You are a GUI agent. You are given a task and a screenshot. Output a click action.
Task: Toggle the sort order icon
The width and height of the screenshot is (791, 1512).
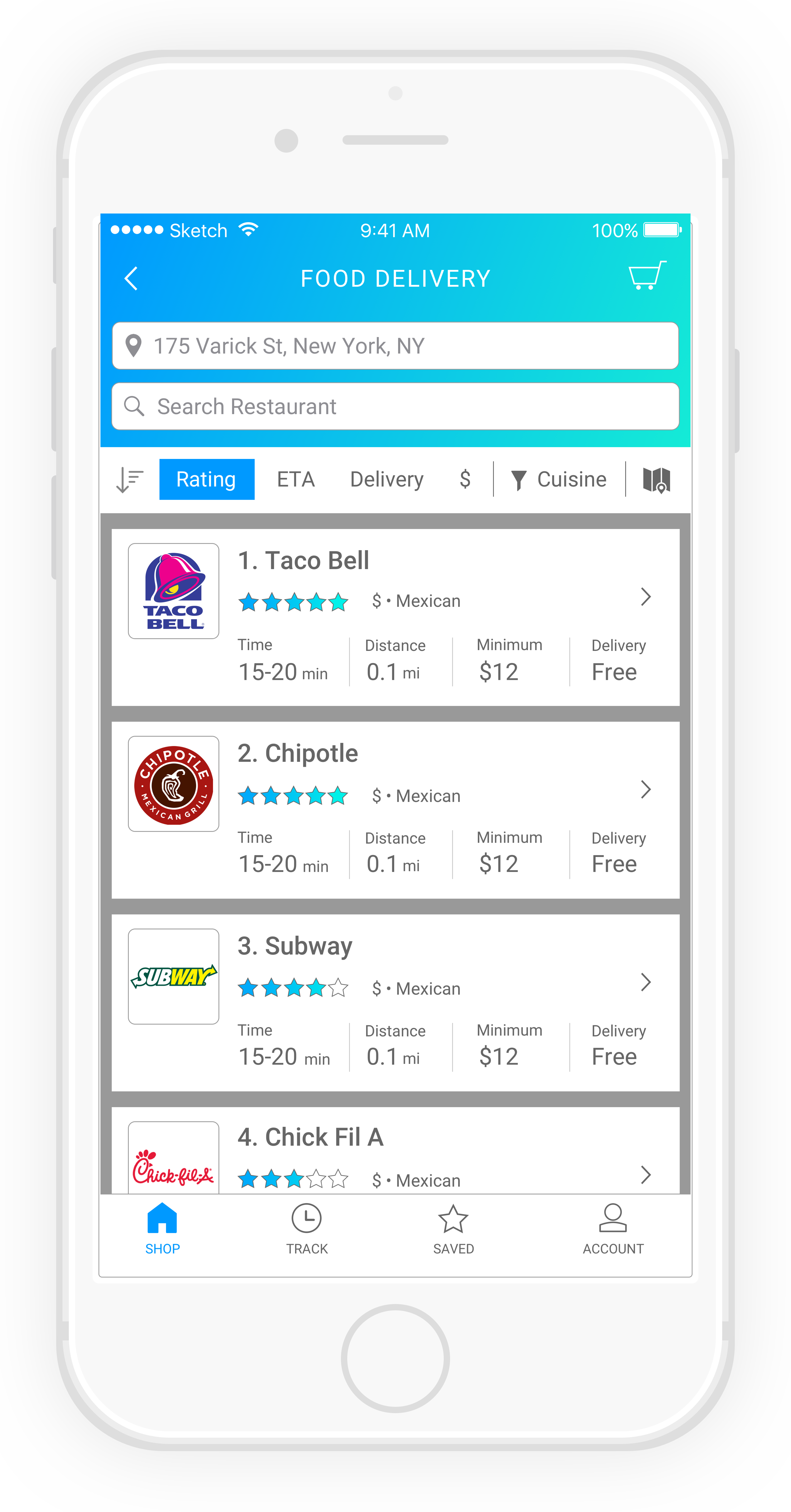click(130, 479)
